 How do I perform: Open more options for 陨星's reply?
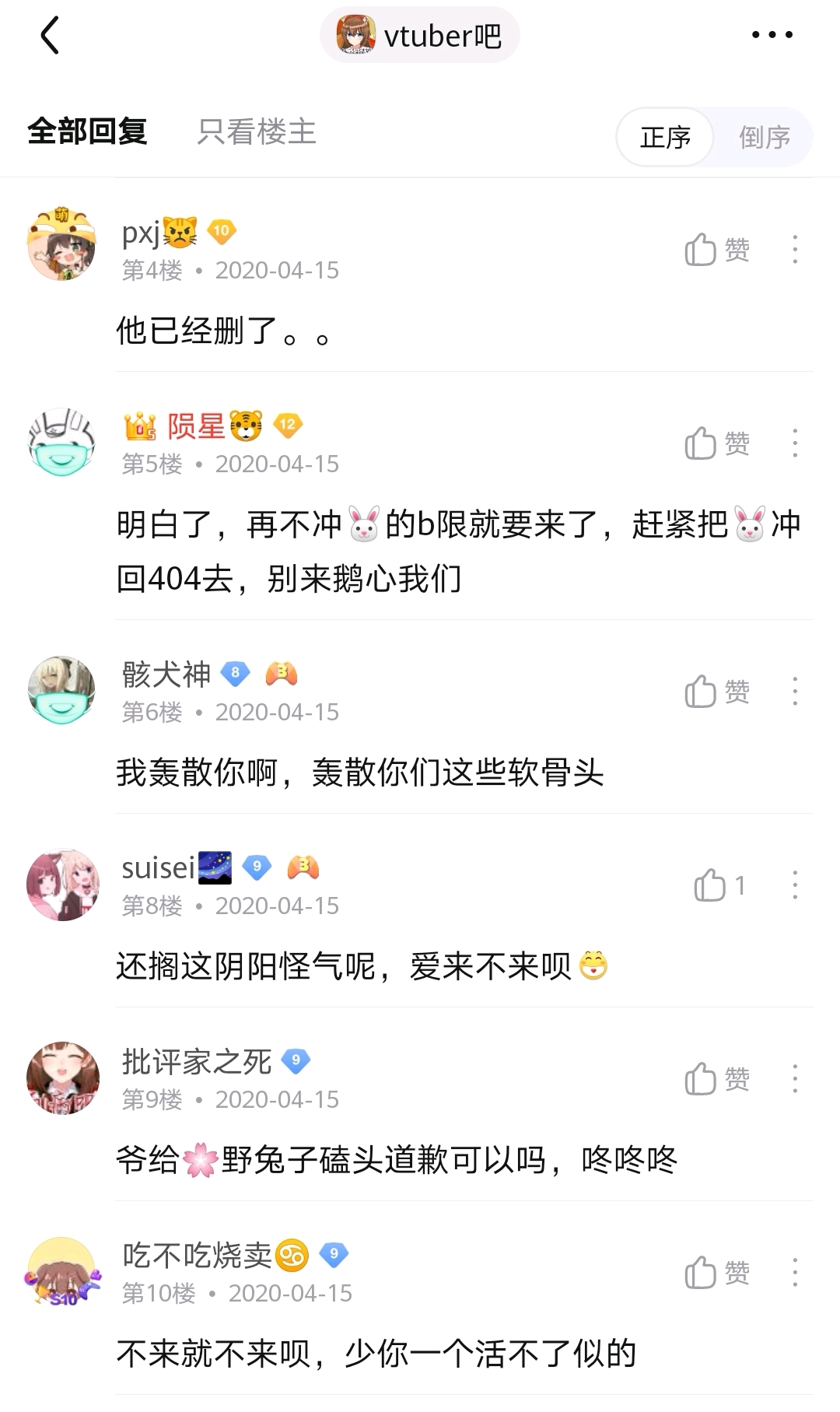tap(794, 443)
